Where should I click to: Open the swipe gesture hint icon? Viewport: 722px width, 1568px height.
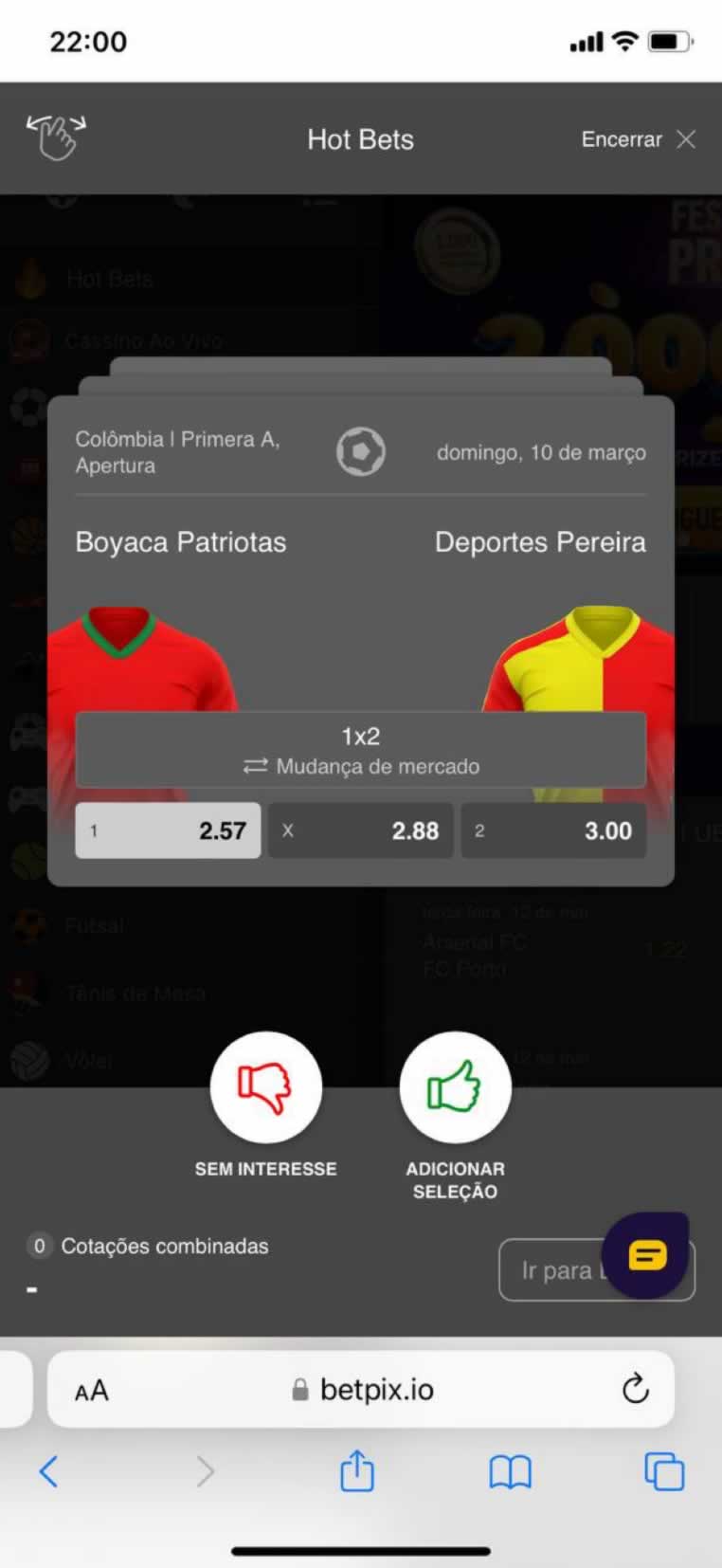[x=56, y=138]
